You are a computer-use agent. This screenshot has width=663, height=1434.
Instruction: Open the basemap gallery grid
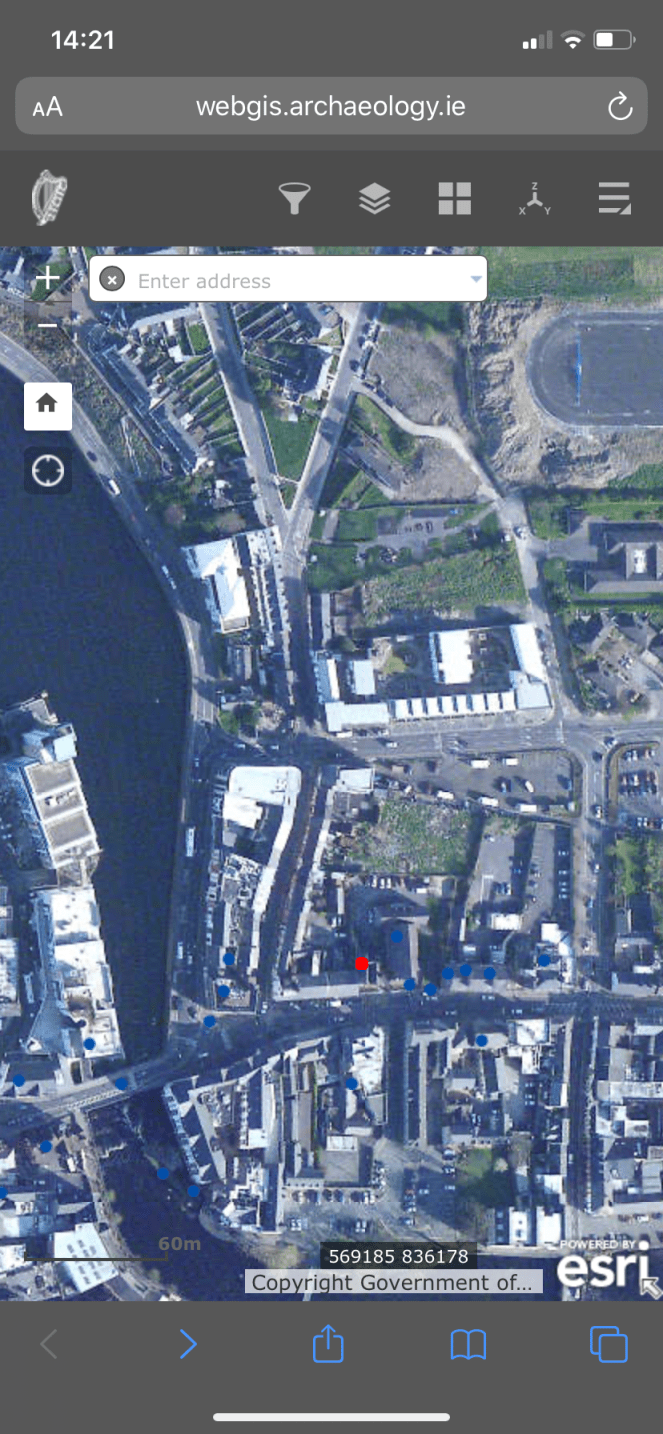click(x=454, y=198)
